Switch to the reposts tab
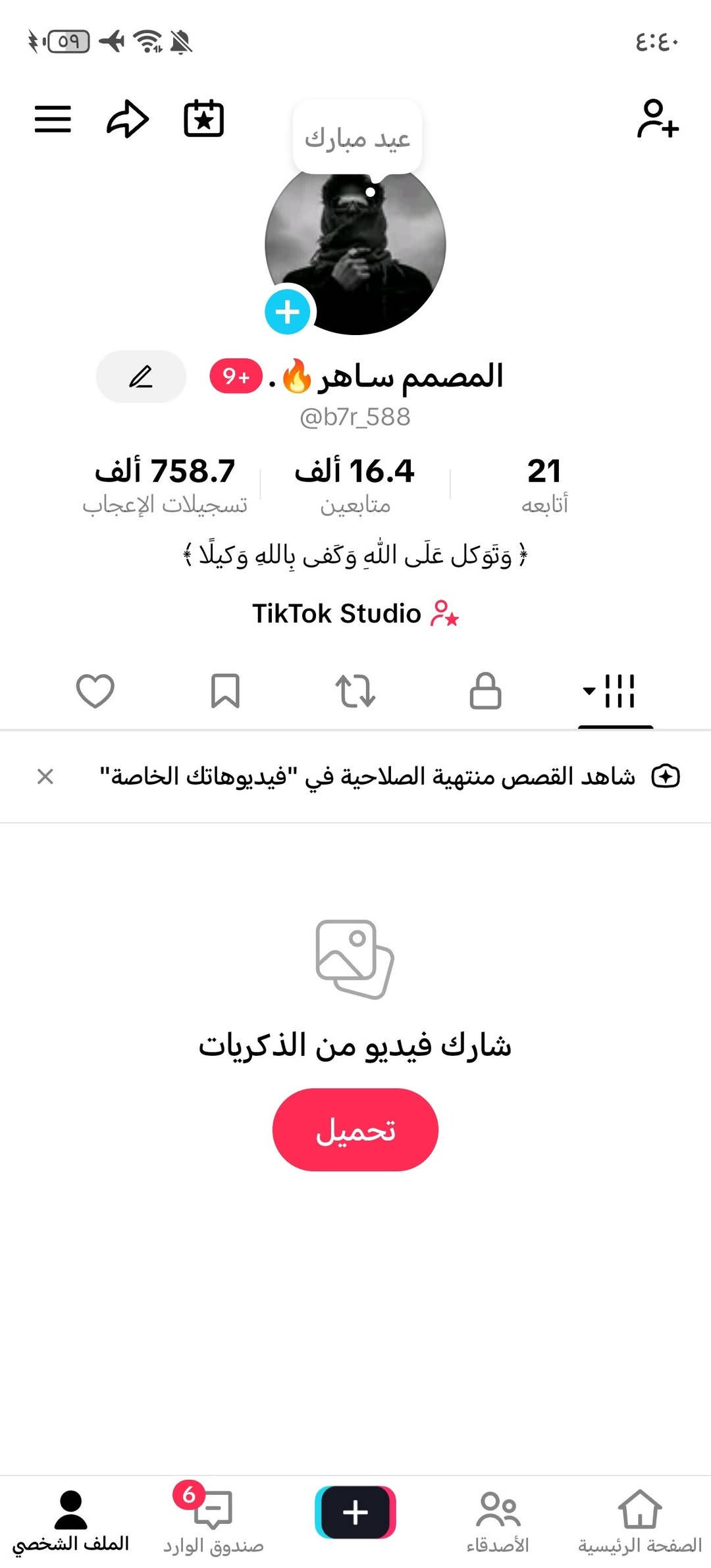 355,691
